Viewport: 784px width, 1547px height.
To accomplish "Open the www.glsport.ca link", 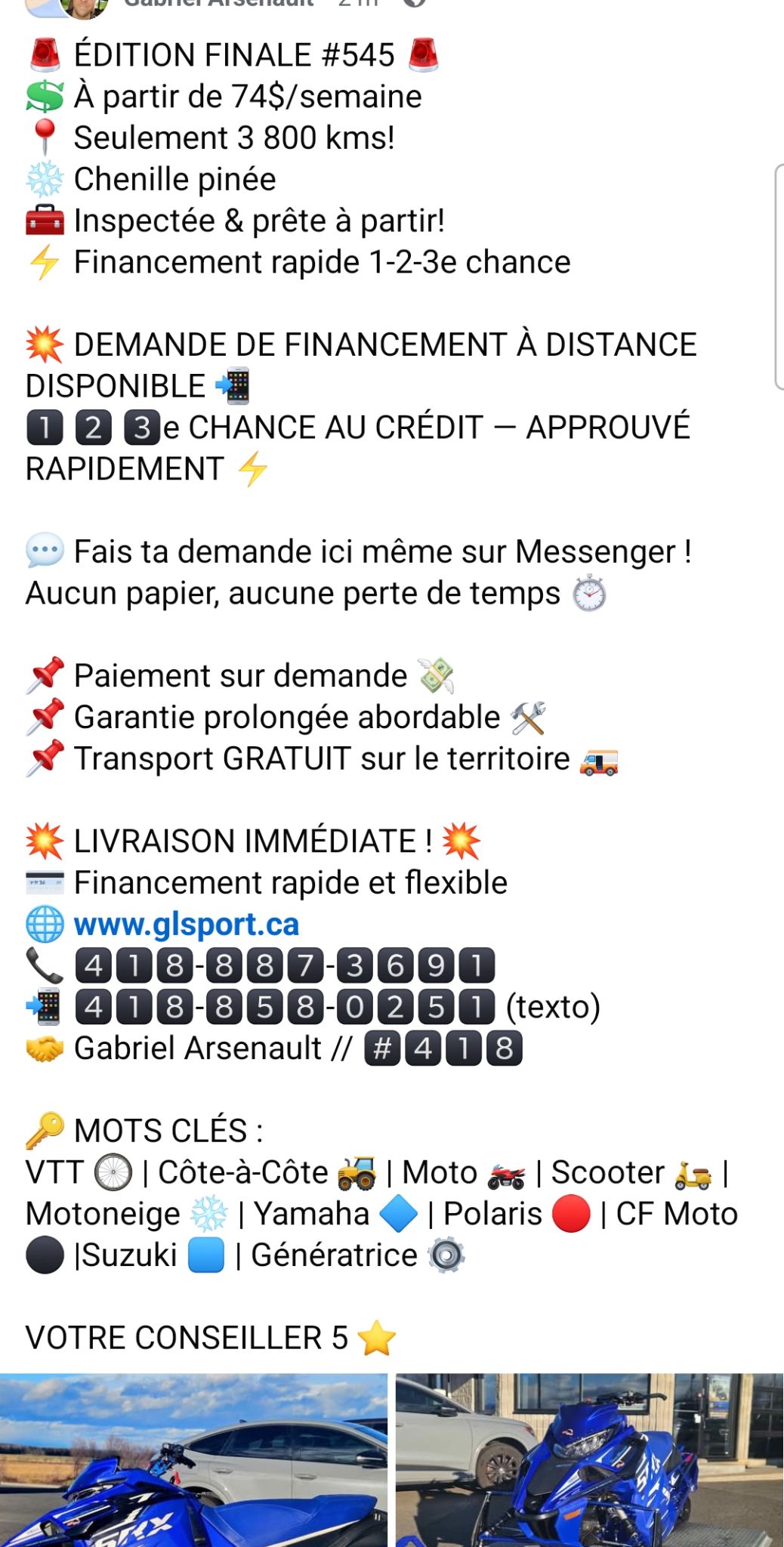I will pos(187,925).
